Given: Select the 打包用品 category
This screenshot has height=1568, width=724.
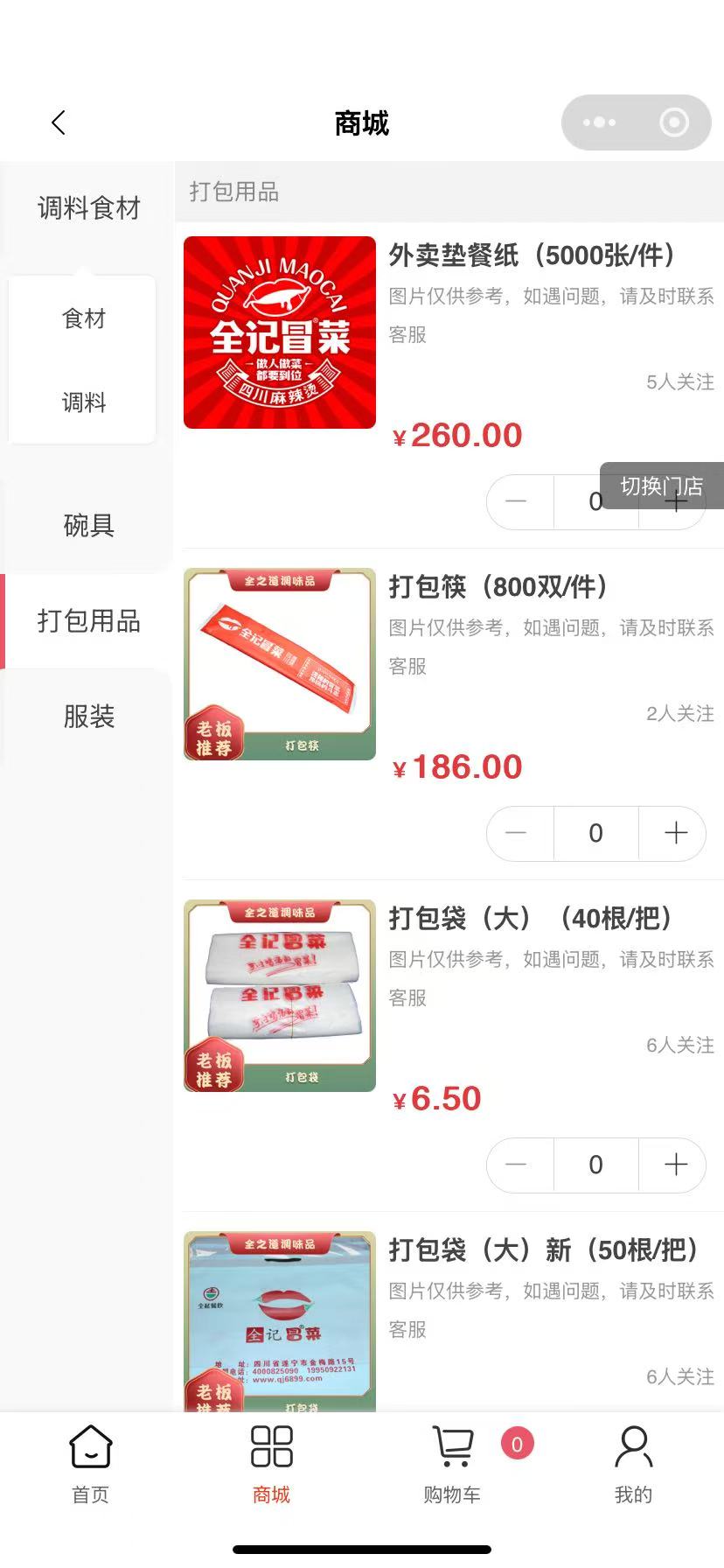Looking at the screenshot, I should (x=88, y=621).
